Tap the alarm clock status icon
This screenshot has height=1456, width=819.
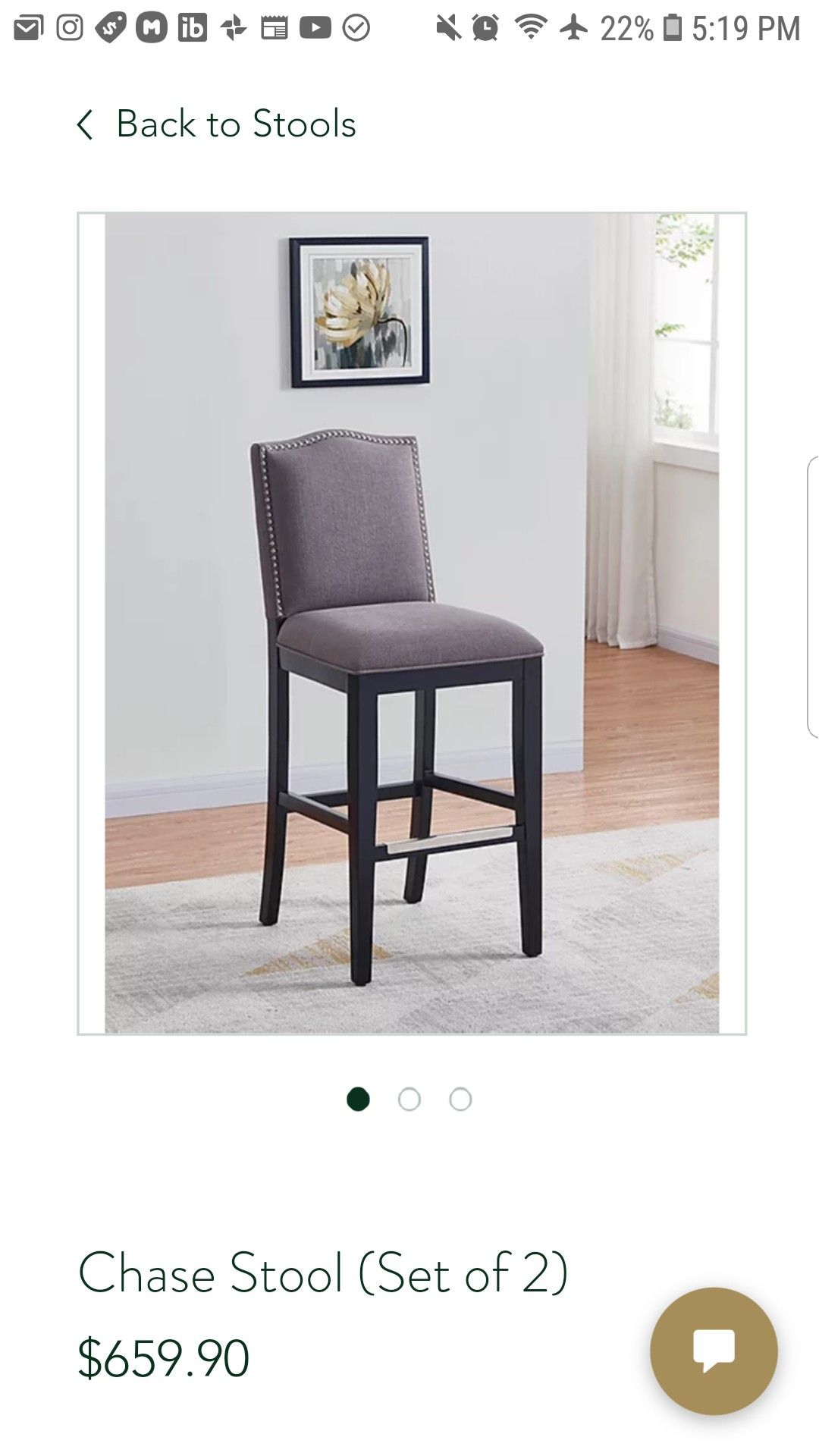pos(484,27)
